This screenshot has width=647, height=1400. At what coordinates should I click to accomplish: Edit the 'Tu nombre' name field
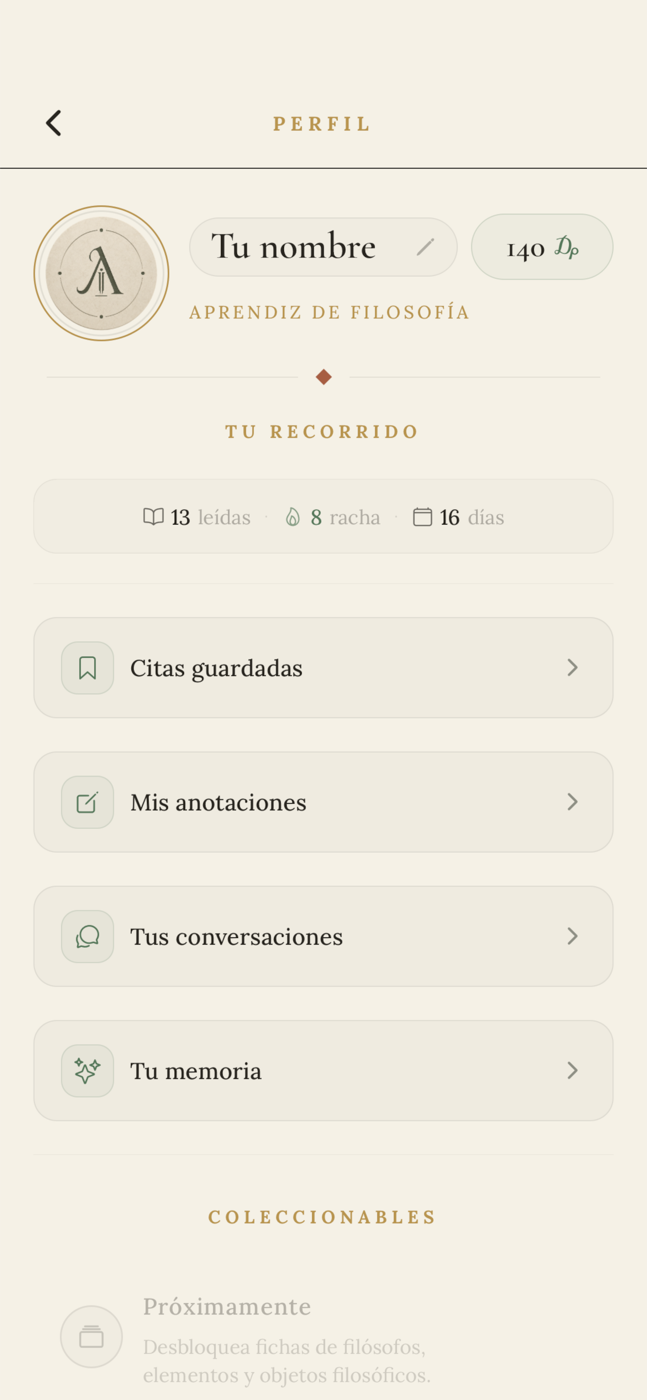coord(323,247)
